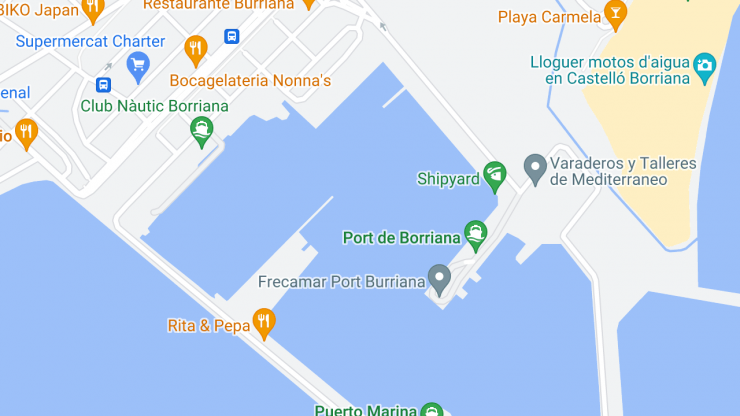This screenshot has height=416, width=740.
Task: Select Varaderos y Talleres de Mediterraneo pin
Action: coord(535,167)
